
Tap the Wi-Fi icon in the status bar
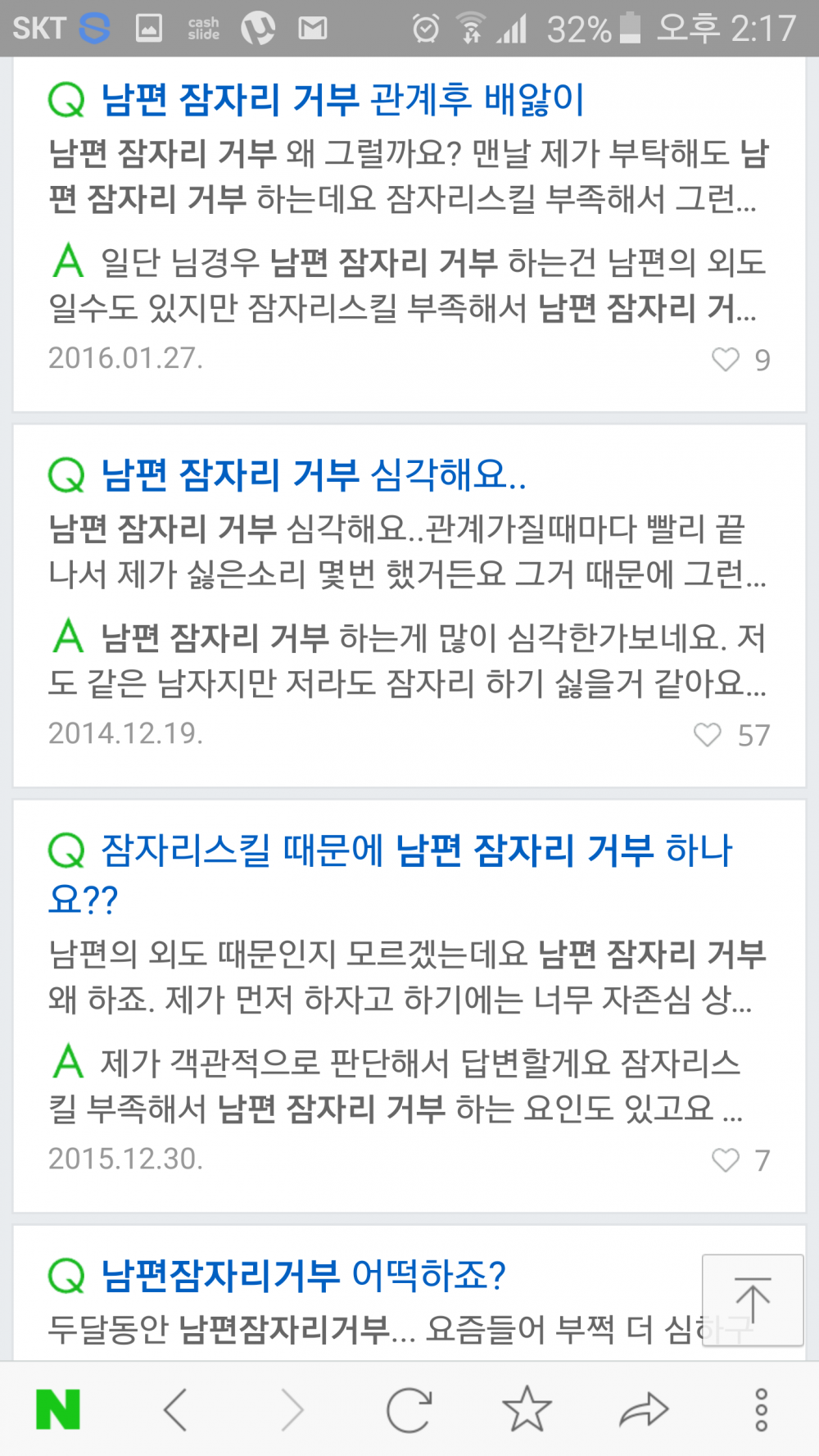(x=469, y=27)
